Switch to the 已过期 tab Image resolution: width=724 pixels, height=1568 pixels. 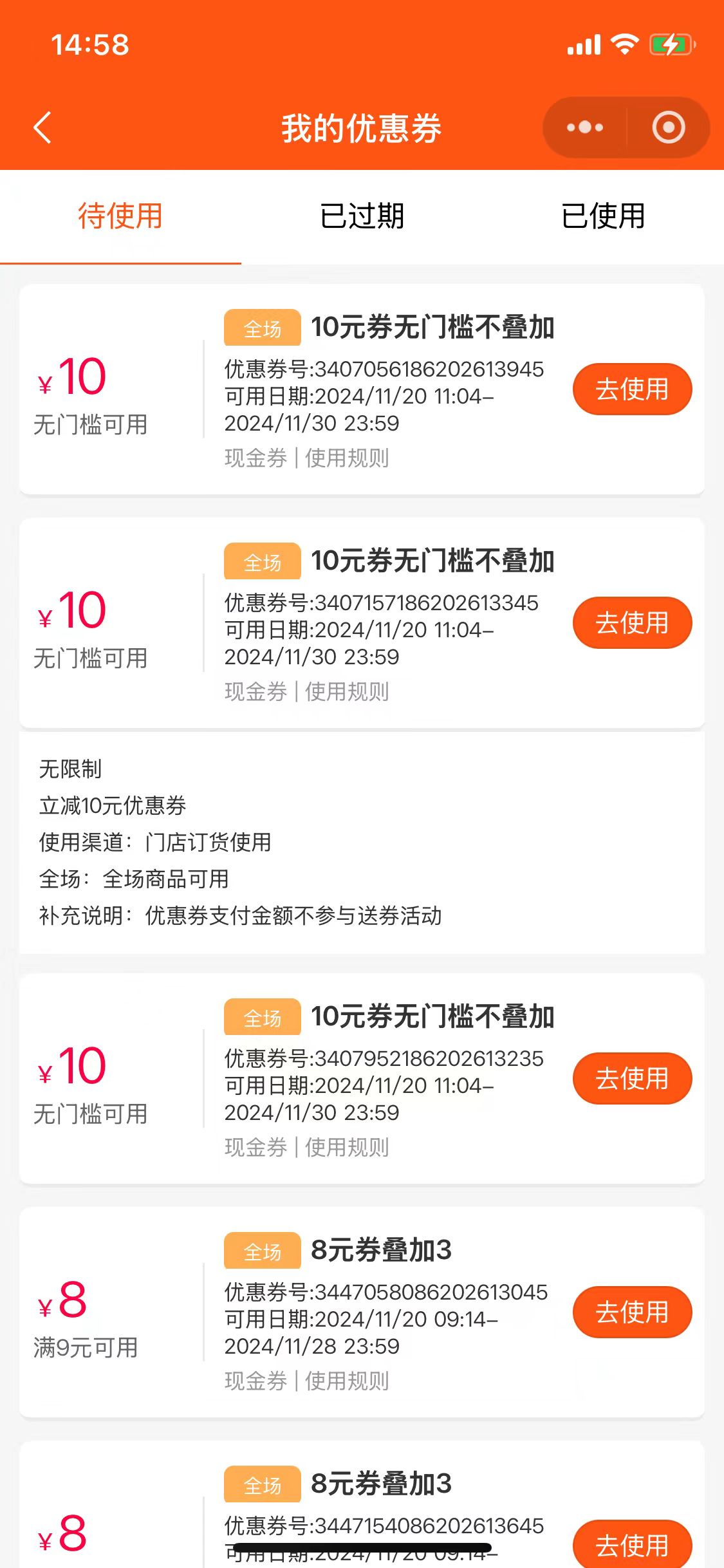point(362,216)
